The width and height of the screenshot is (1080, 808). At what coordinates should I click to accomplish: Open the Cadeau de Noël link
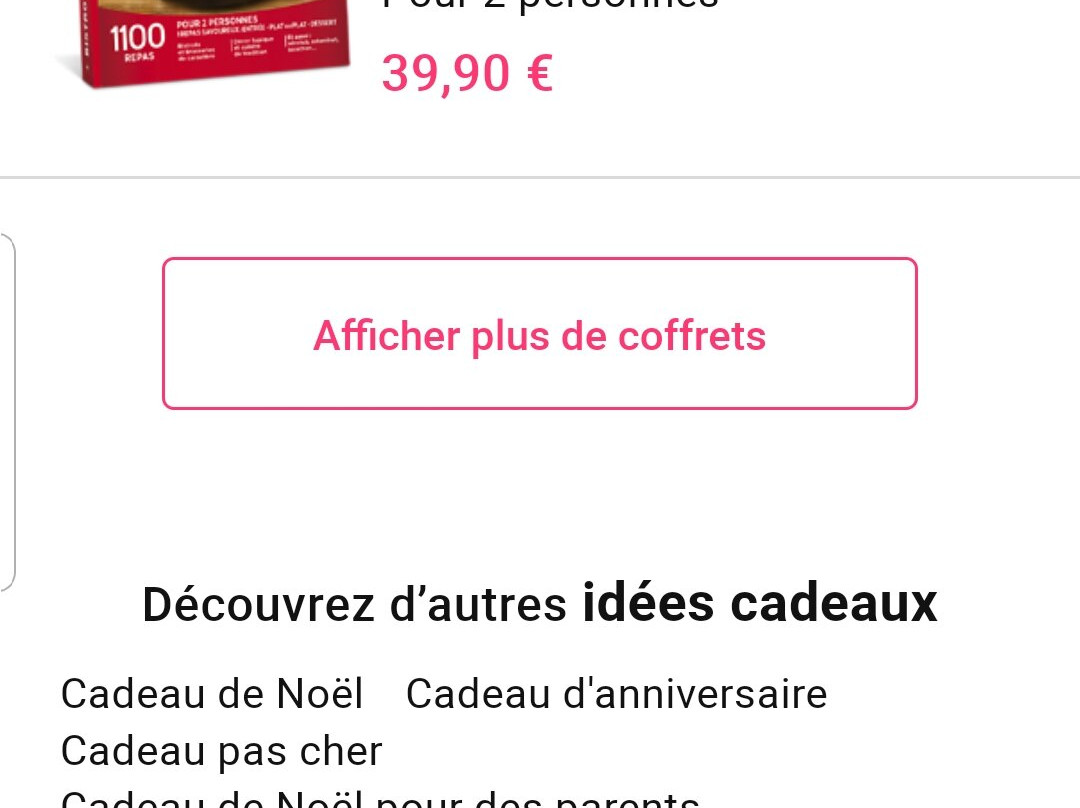tap(211, 694)
